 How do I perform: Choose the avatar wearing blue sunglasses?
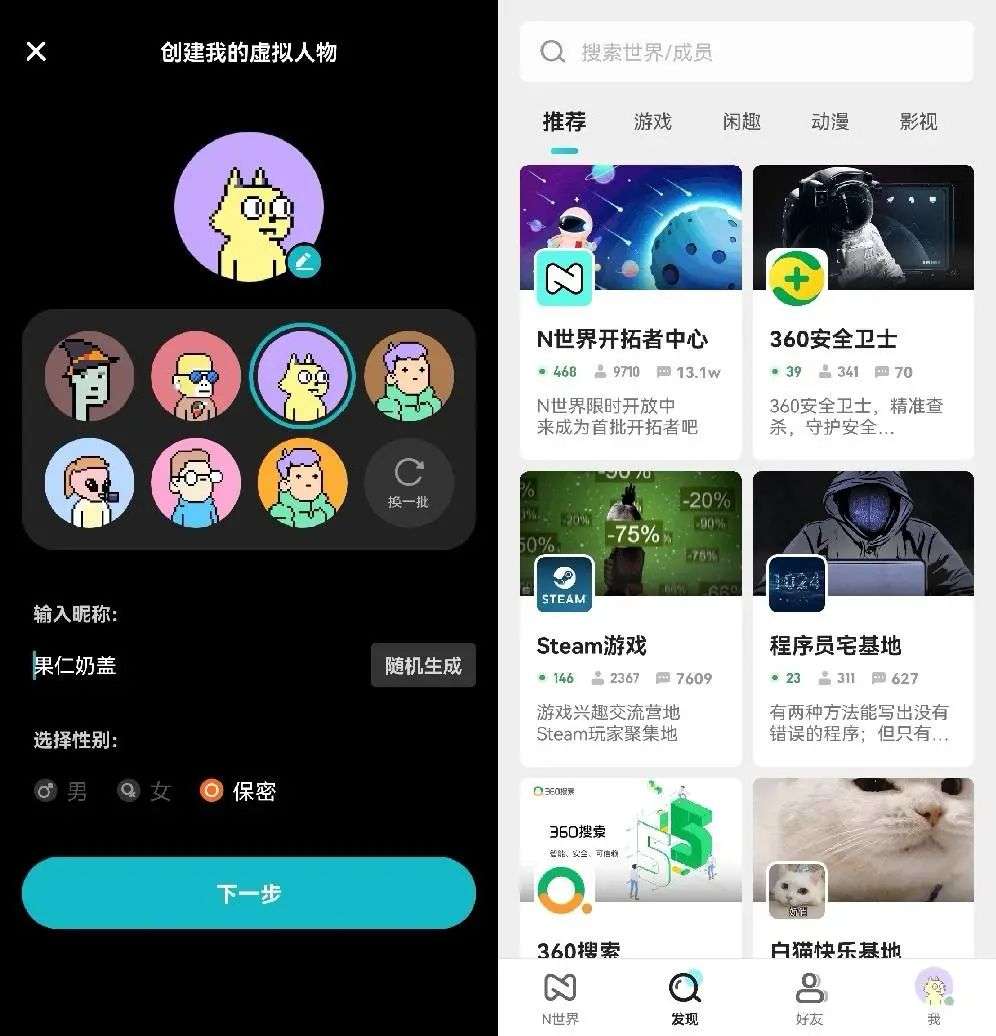click(196, 376)
